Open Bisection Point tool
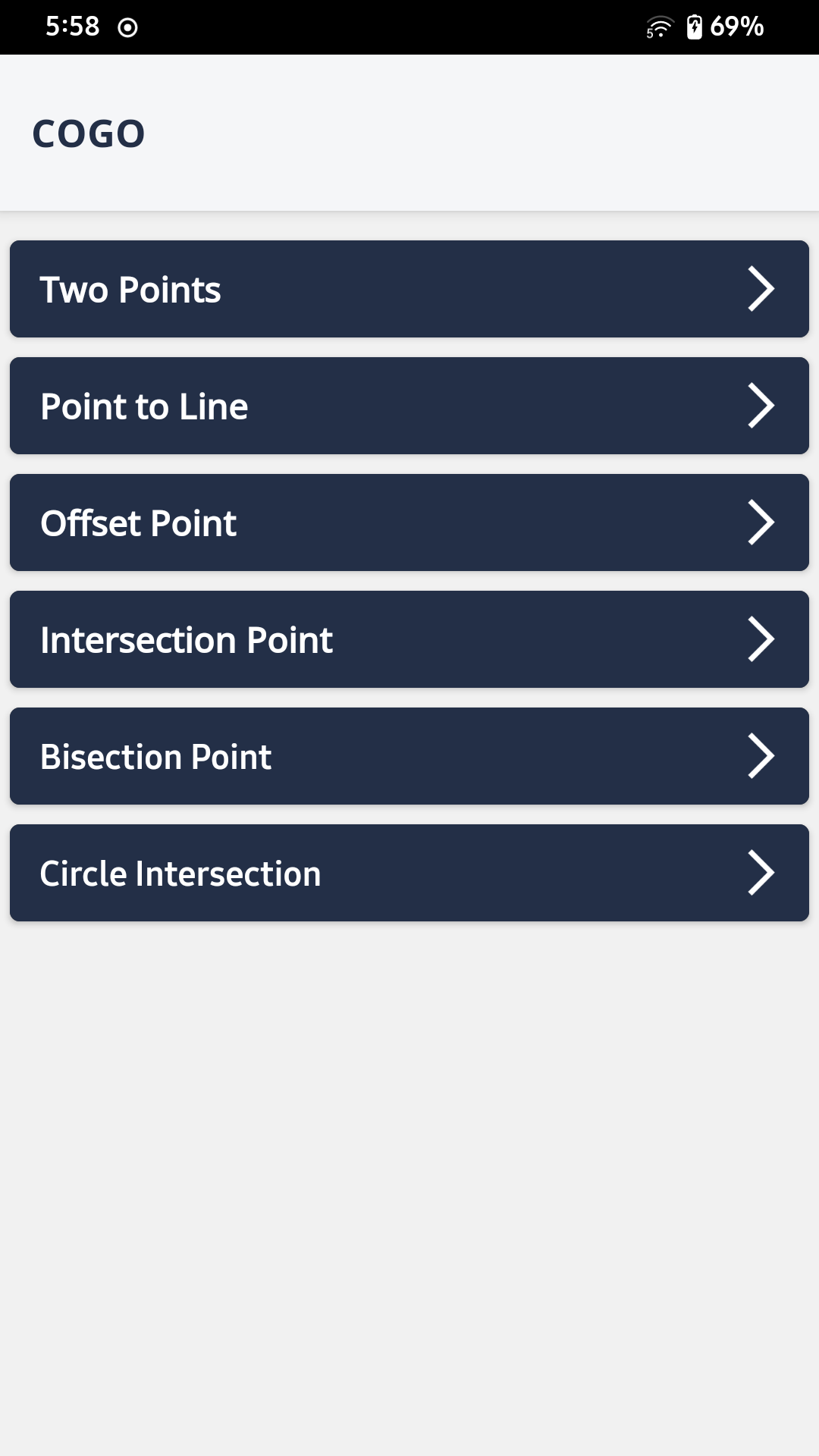The width and height of the screenshot is (819, 1456). click(x=409, y=756)
